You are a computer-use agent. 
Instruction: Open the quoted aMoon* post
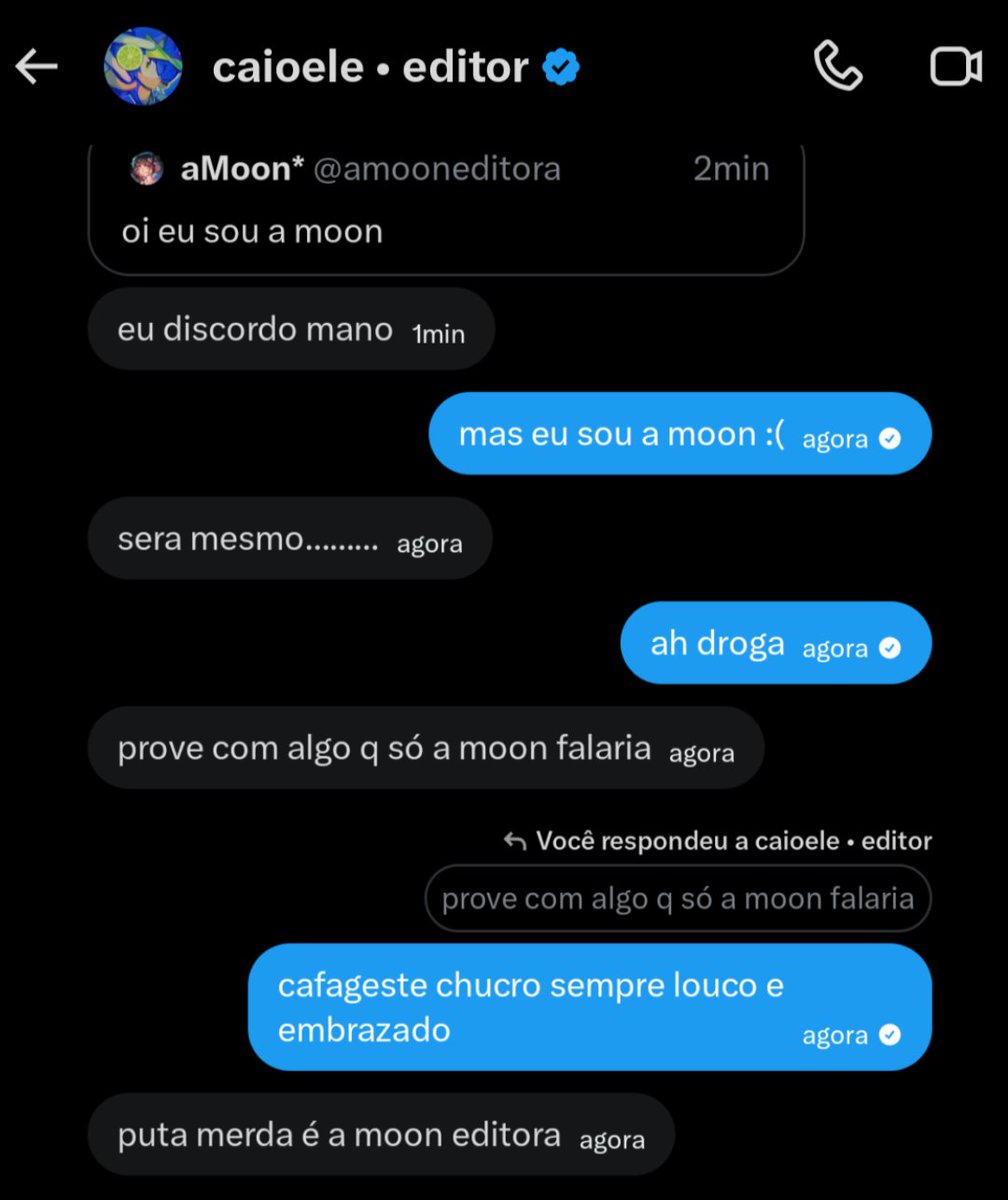(446, 209)
